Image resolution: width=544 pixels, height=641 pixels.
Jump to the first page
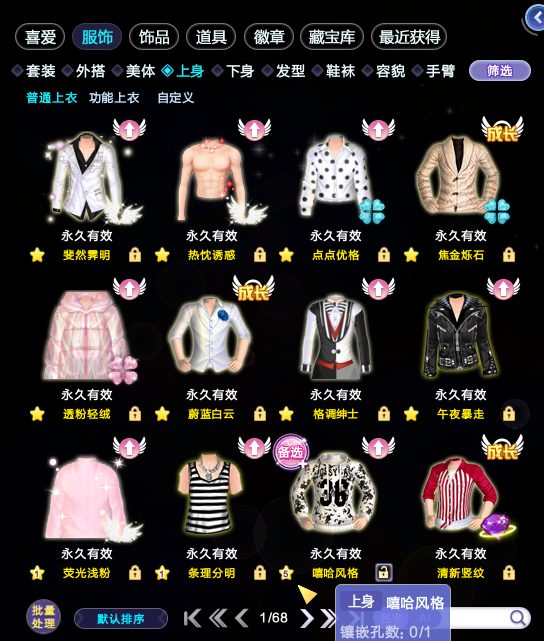point(192,618)
